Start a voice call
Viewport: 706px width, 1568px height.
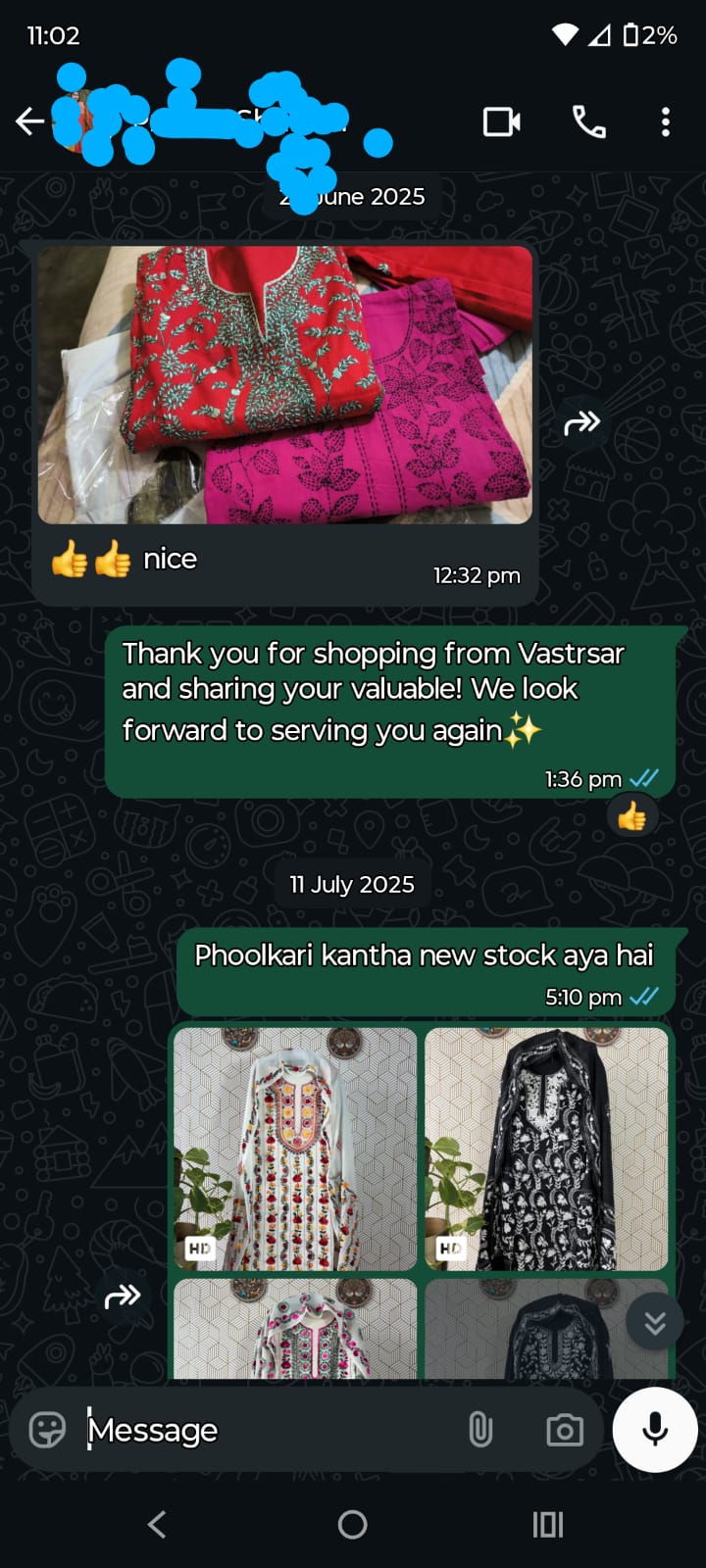588,122
